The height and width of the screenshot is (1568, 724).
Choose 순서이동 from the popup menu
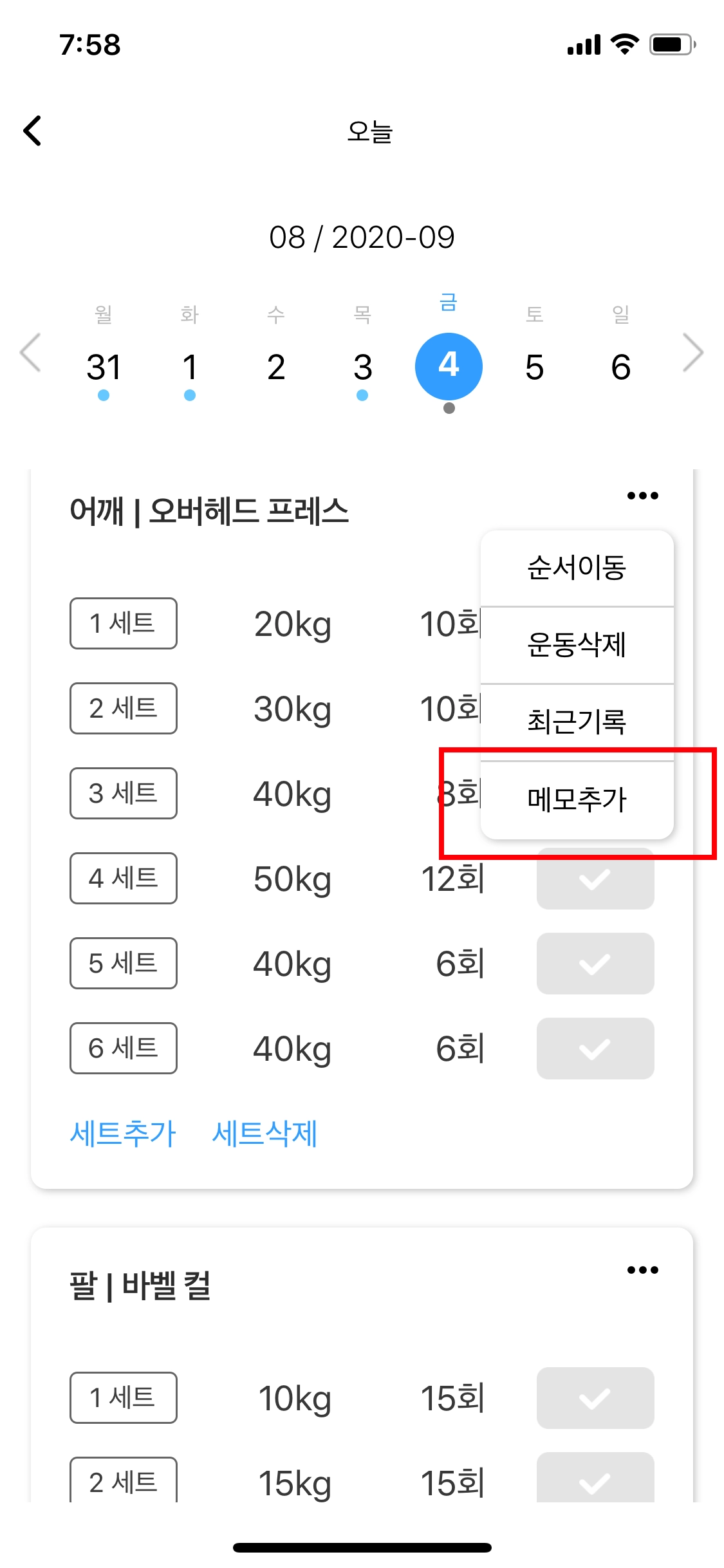577,568
